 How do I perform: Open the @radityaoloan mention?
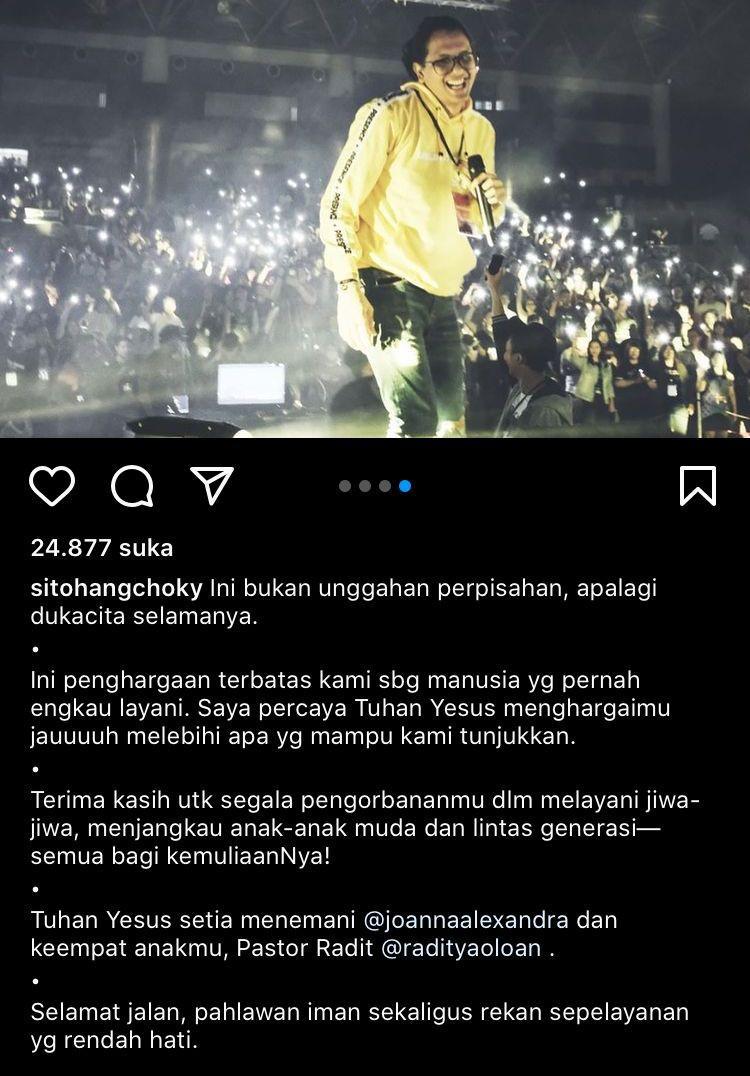coord(460,949)
